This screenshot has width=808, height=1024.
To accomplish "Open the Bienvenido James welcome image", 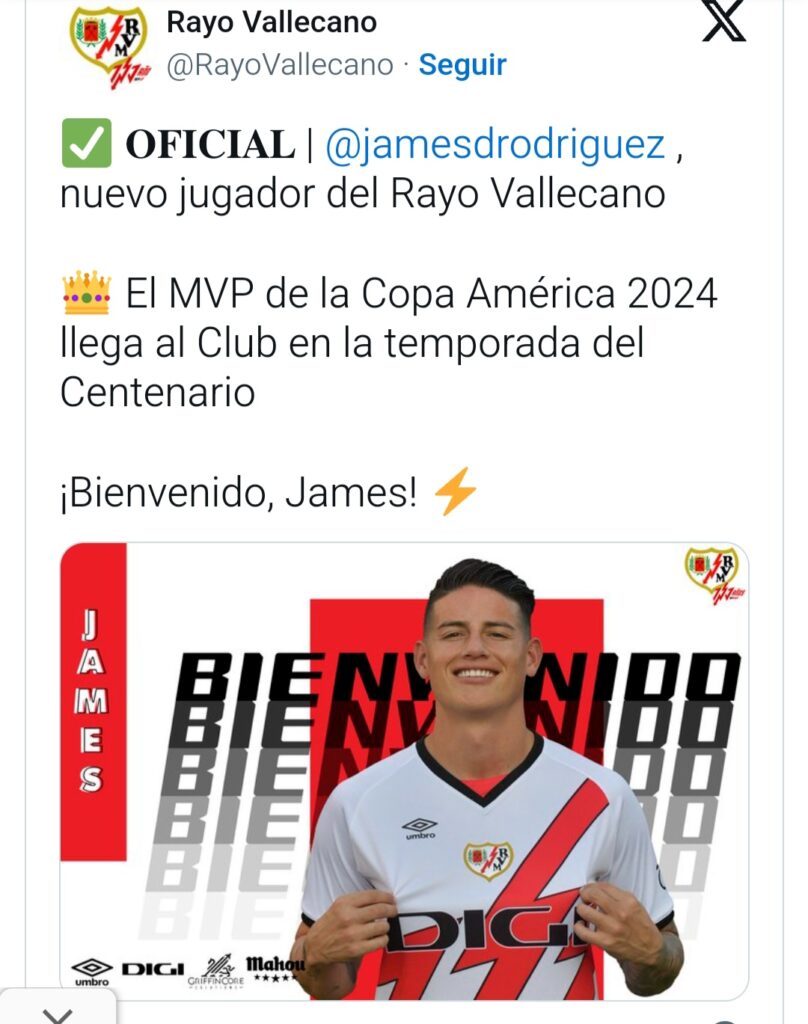I will [x=404, y=770].
